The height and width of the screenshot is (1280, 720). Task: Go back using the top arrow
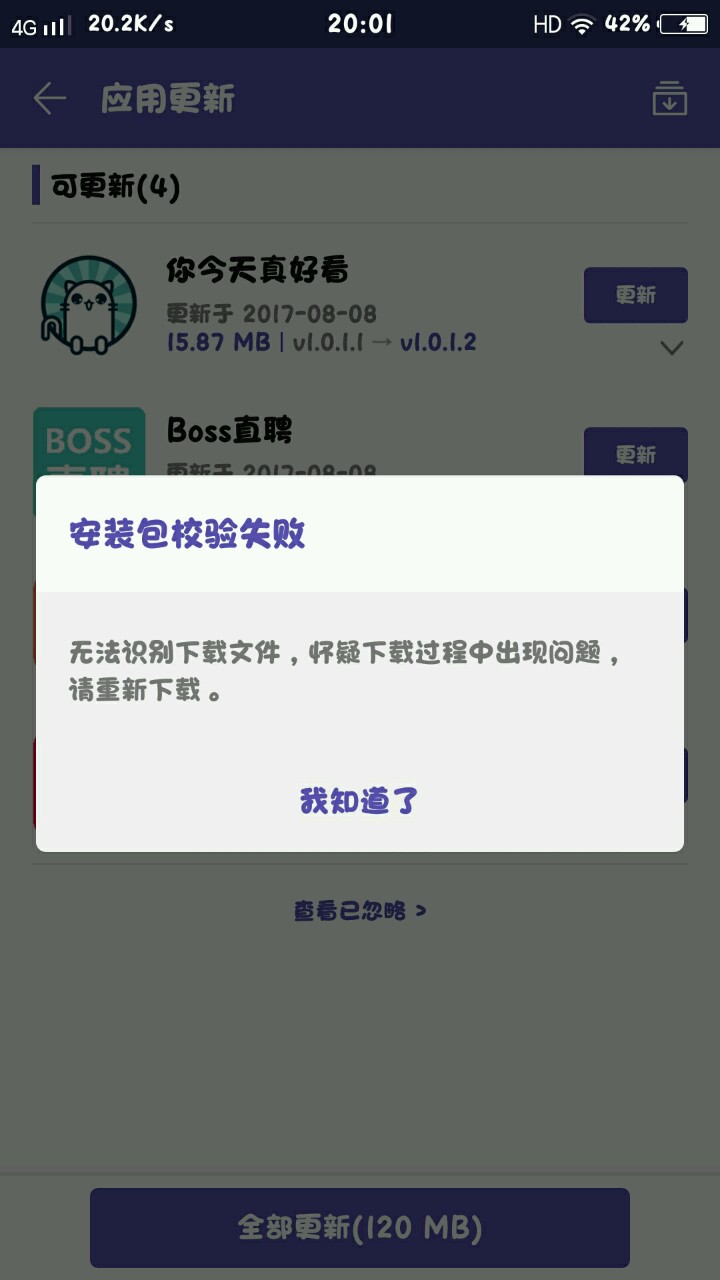click(x=49, y=98)
